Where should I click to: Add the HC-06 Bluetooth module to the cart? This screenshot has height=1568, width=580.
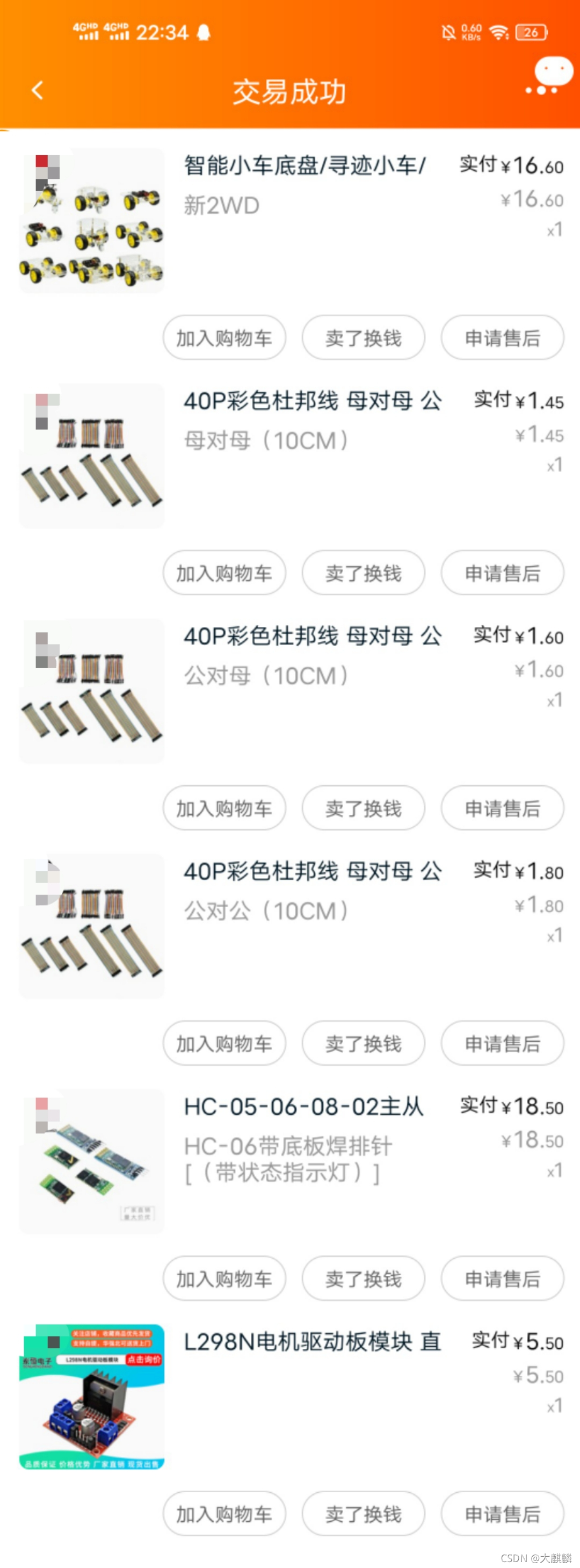(x=224, y=1279)
